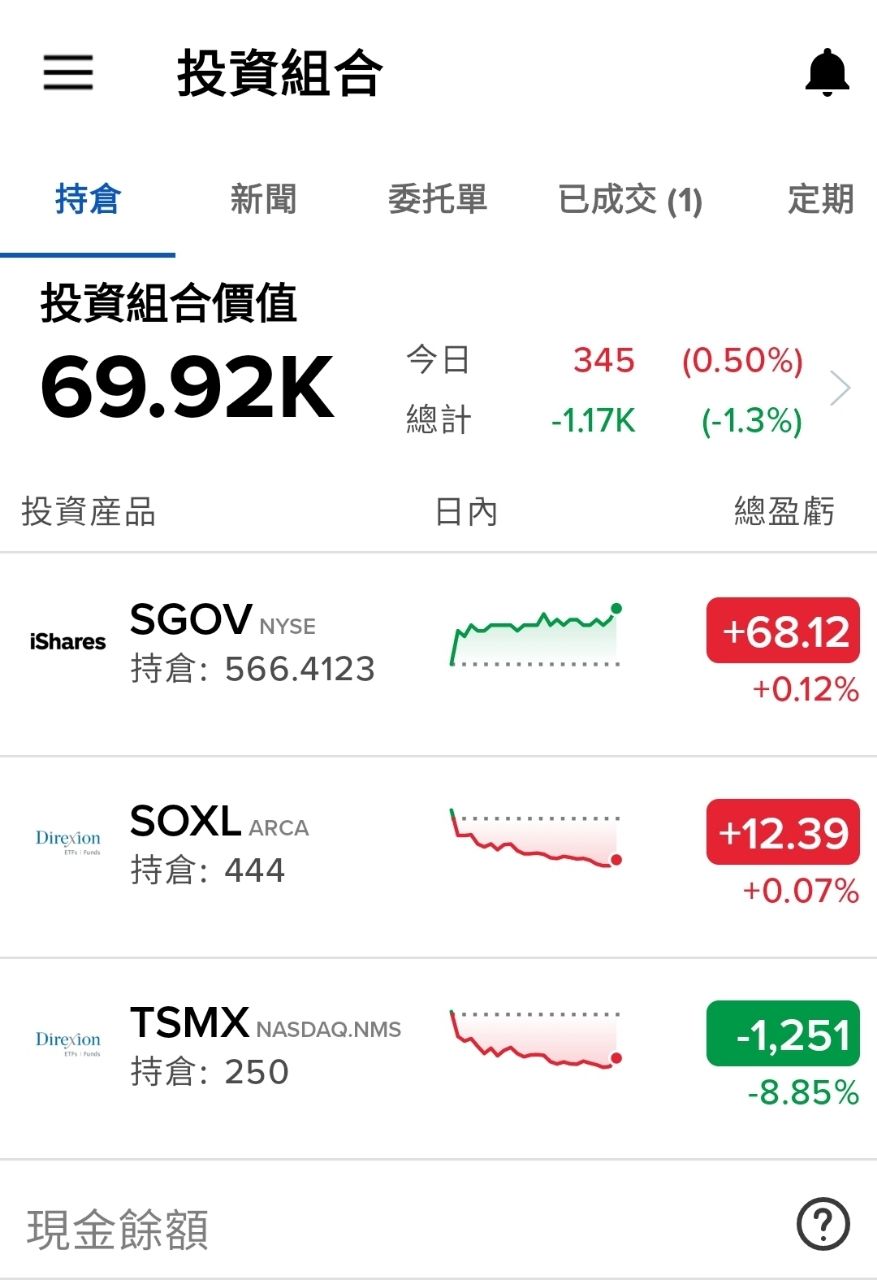Viewport: 877px width, 1280px height.
Task: View the SOXL position details
Action: point(250,847)
